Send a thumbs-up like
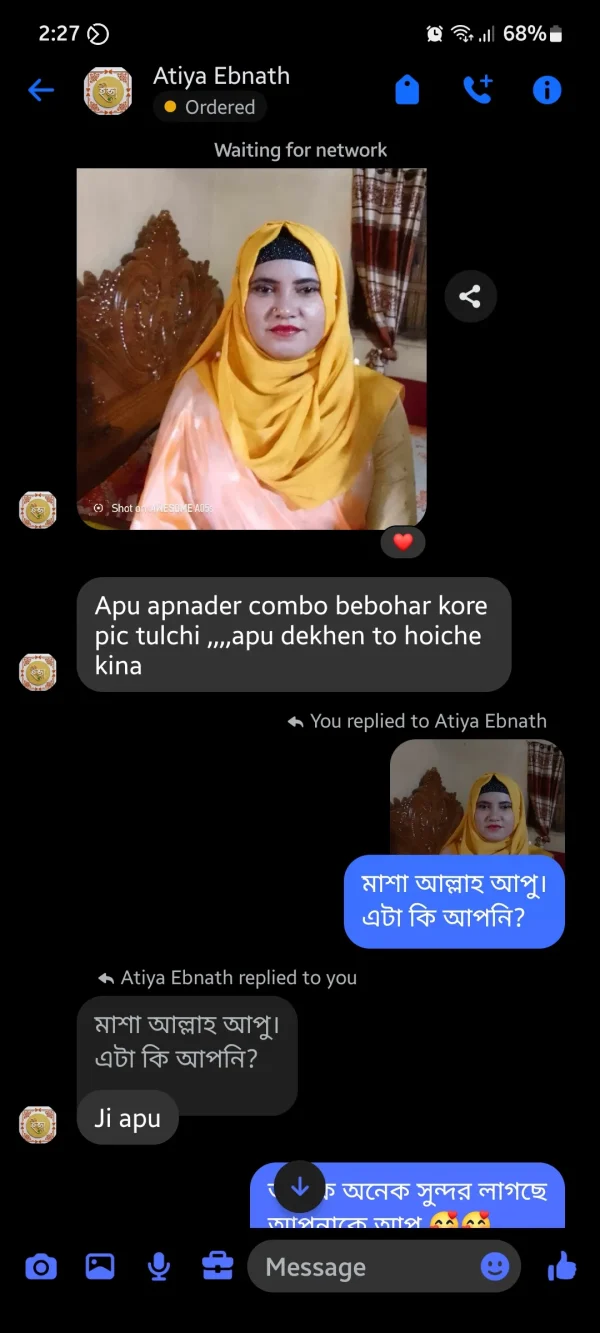The height and width of the screenshot is (1333, 600). [562, 1267]
